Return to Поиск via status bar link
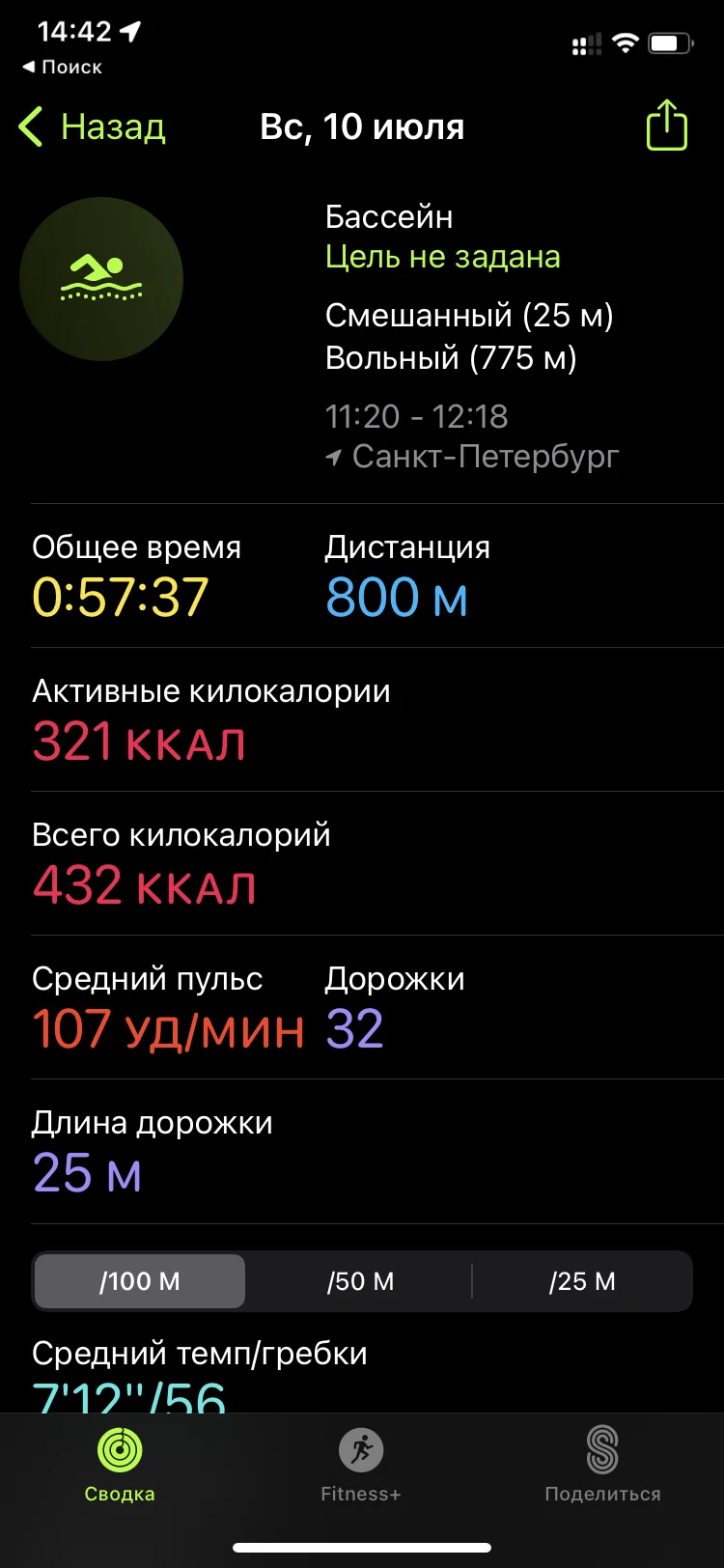724x1568 pixels. 63,67
